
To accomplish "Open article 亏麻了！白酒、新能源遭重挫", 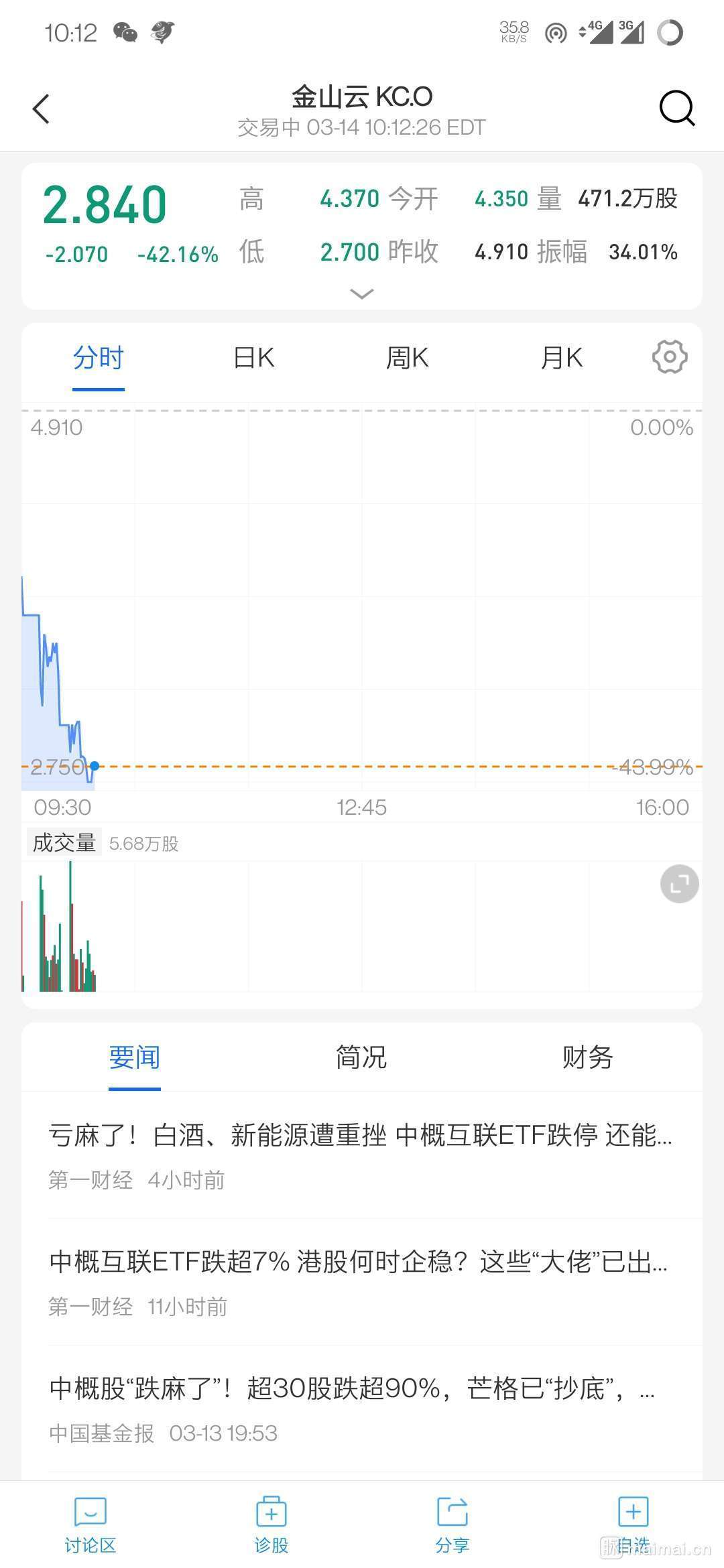I will point(362,1155).
